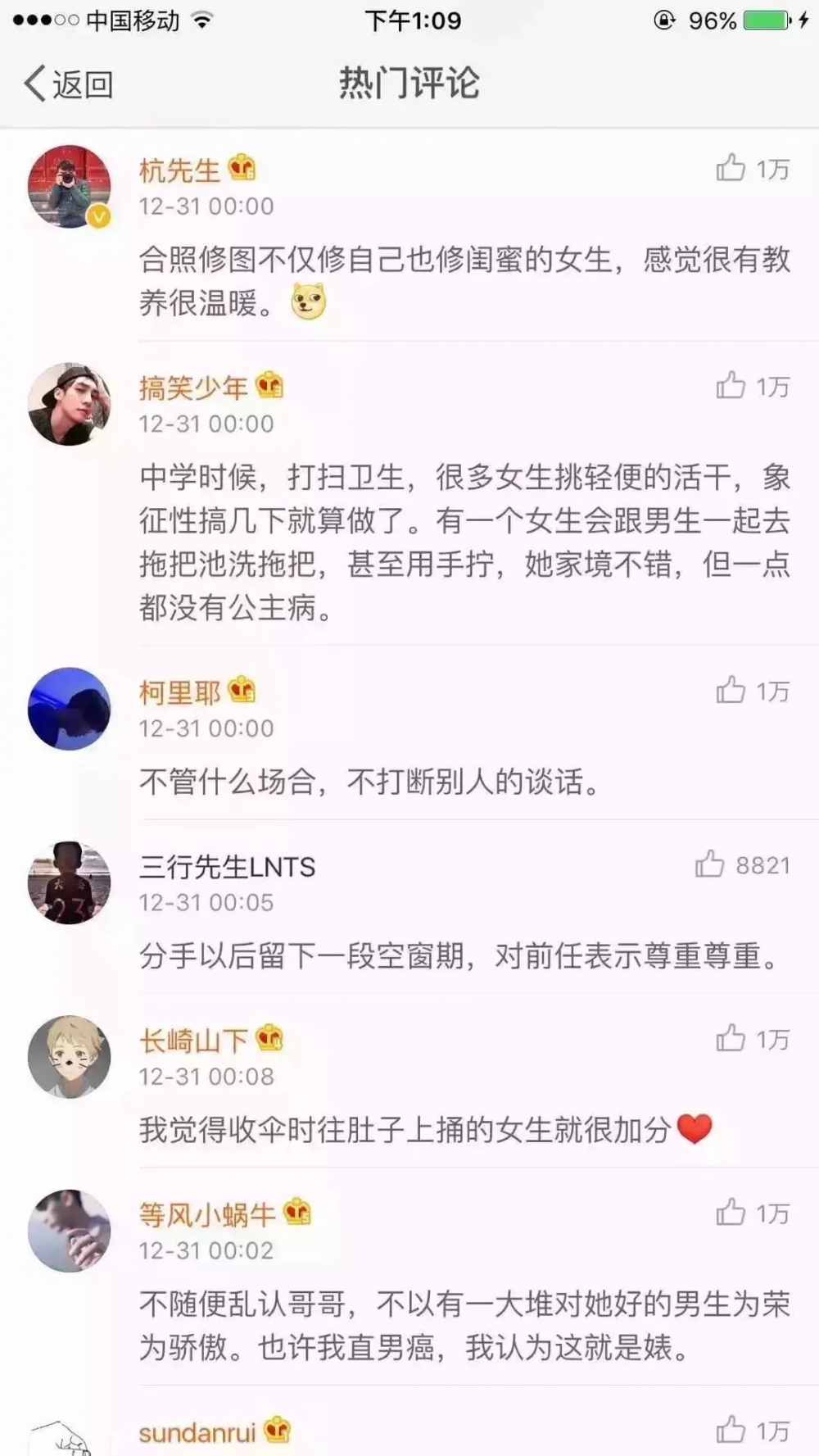Open username link 搞笑少年
Screen dimensions: 819x1456
[193, 387]
